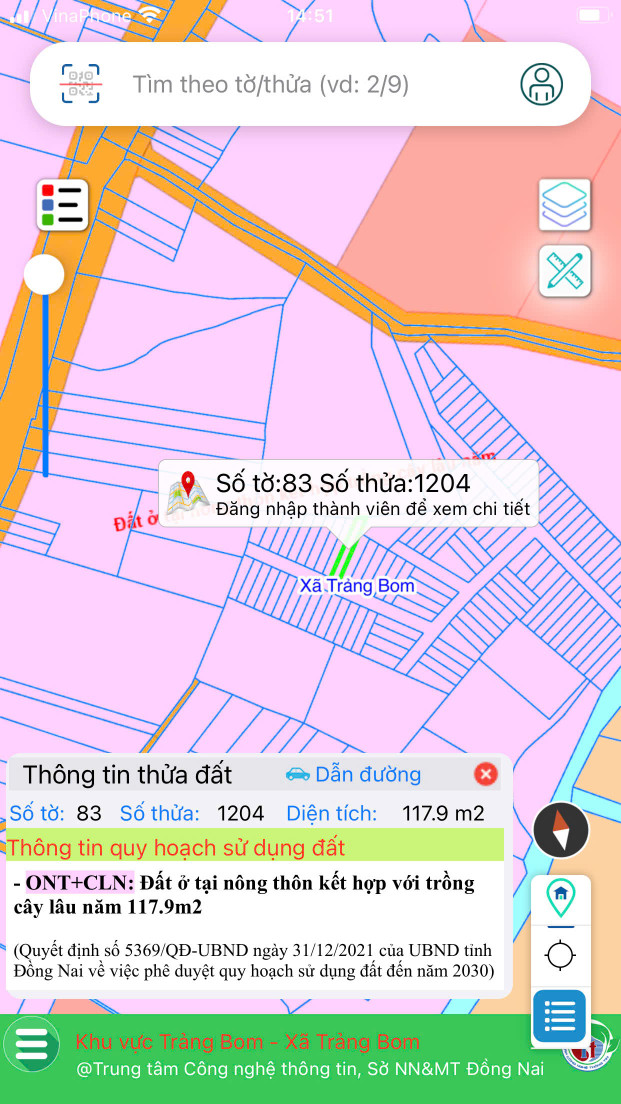Open the user account profile
Screen dimensions: 621x1104
(541, 84)
